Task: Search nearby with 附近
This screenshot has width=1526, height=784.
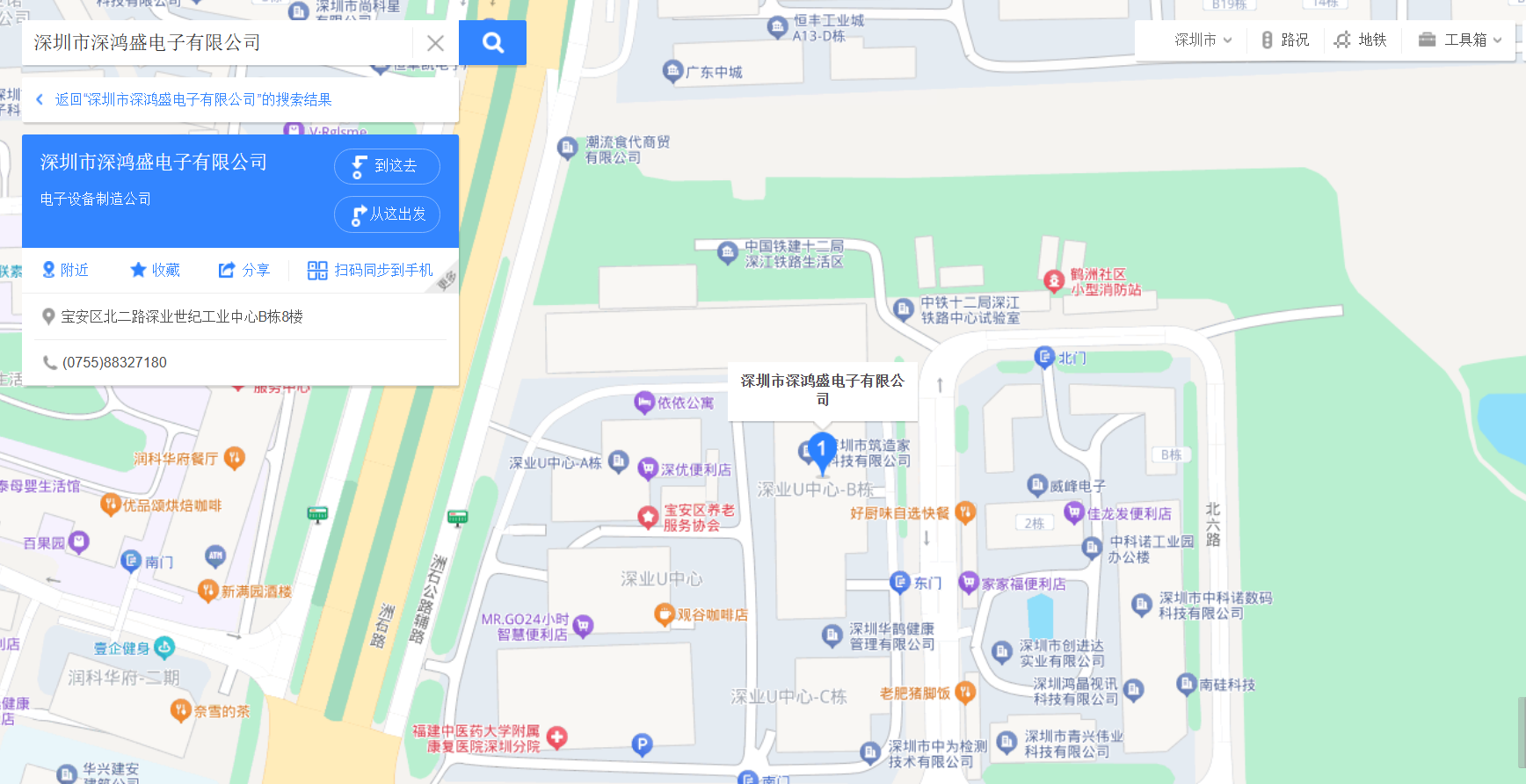Action: [x=66, y=270]
